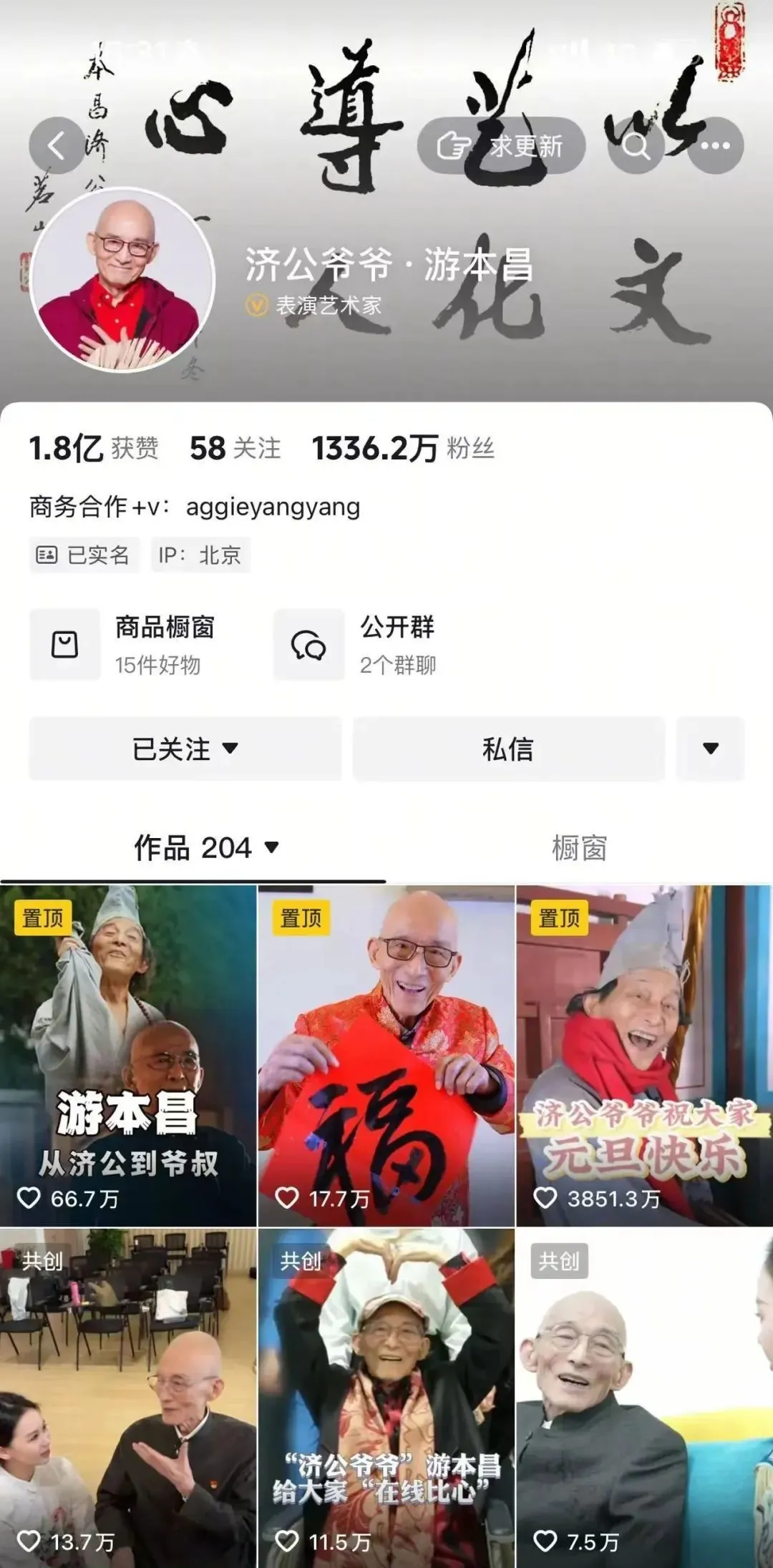Expand the 已关注 follow options
The image size is (773, 1568).
pyautogui.click(x=185, y=749)
